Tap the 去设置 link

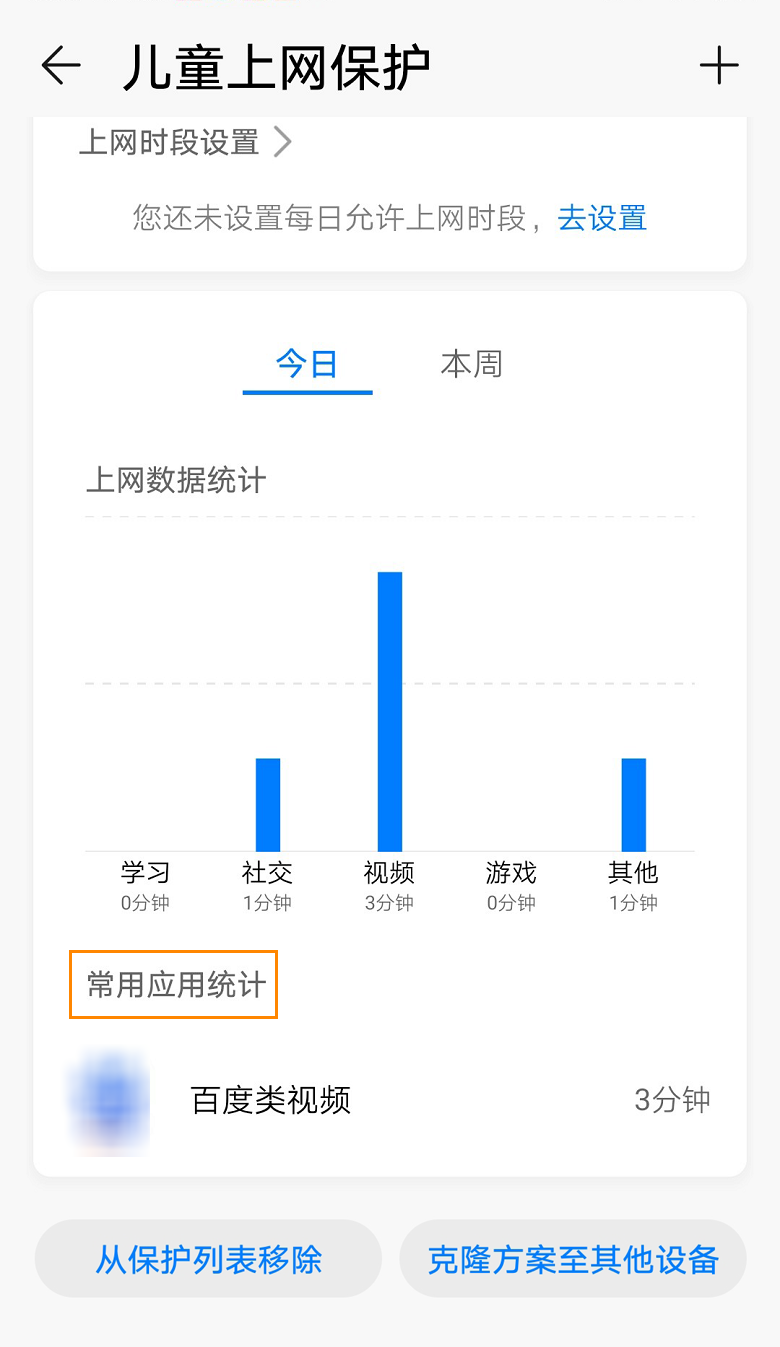tap(602, 218)
